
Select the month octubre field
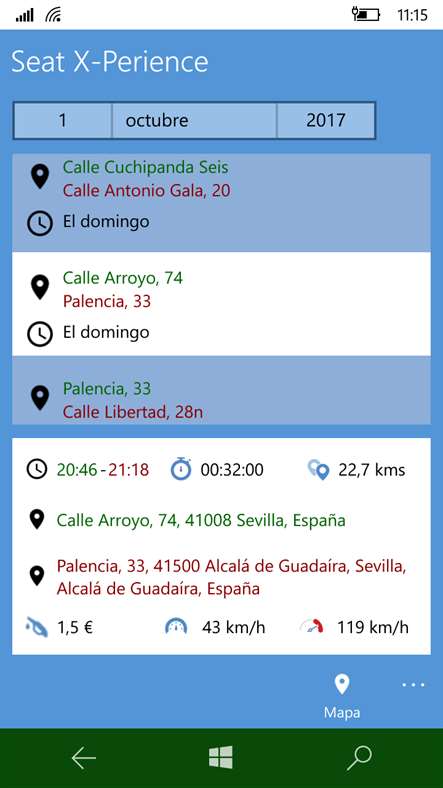[x=194, y=121]
